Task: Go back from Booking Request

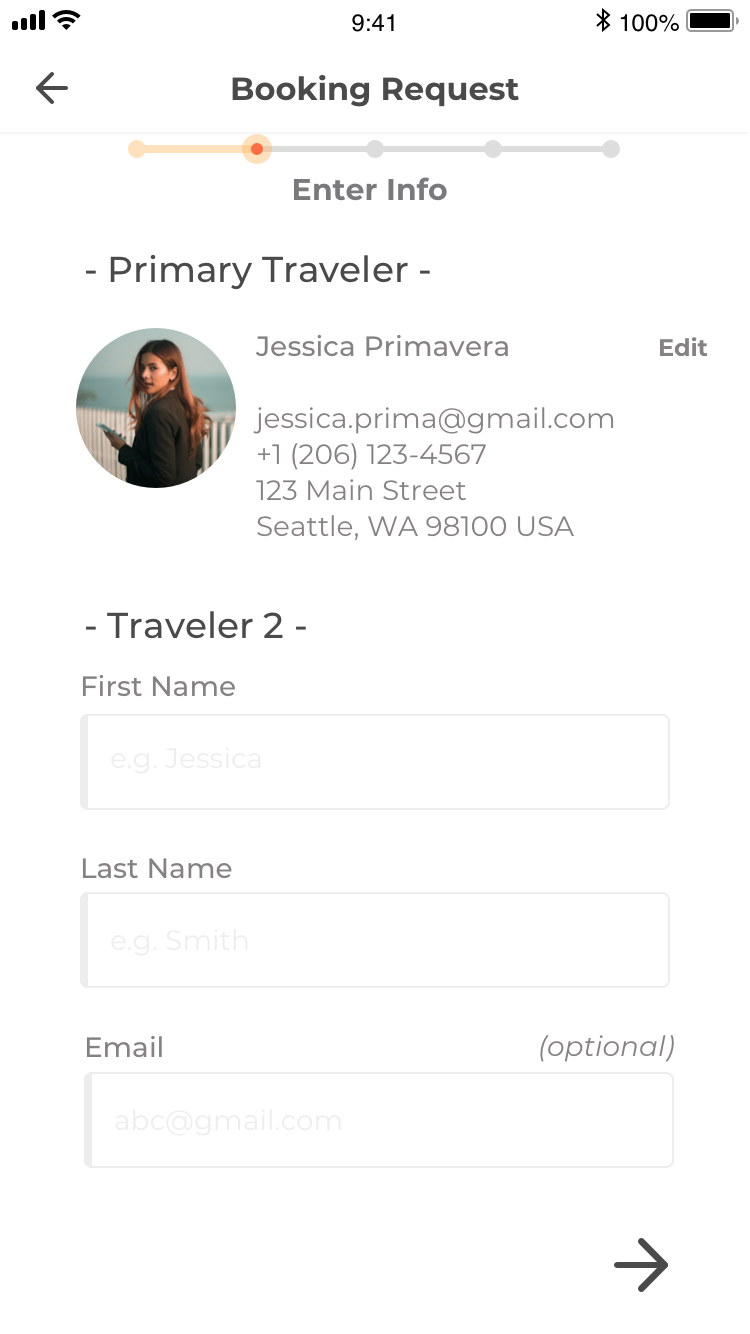Action: pos(51,89)
